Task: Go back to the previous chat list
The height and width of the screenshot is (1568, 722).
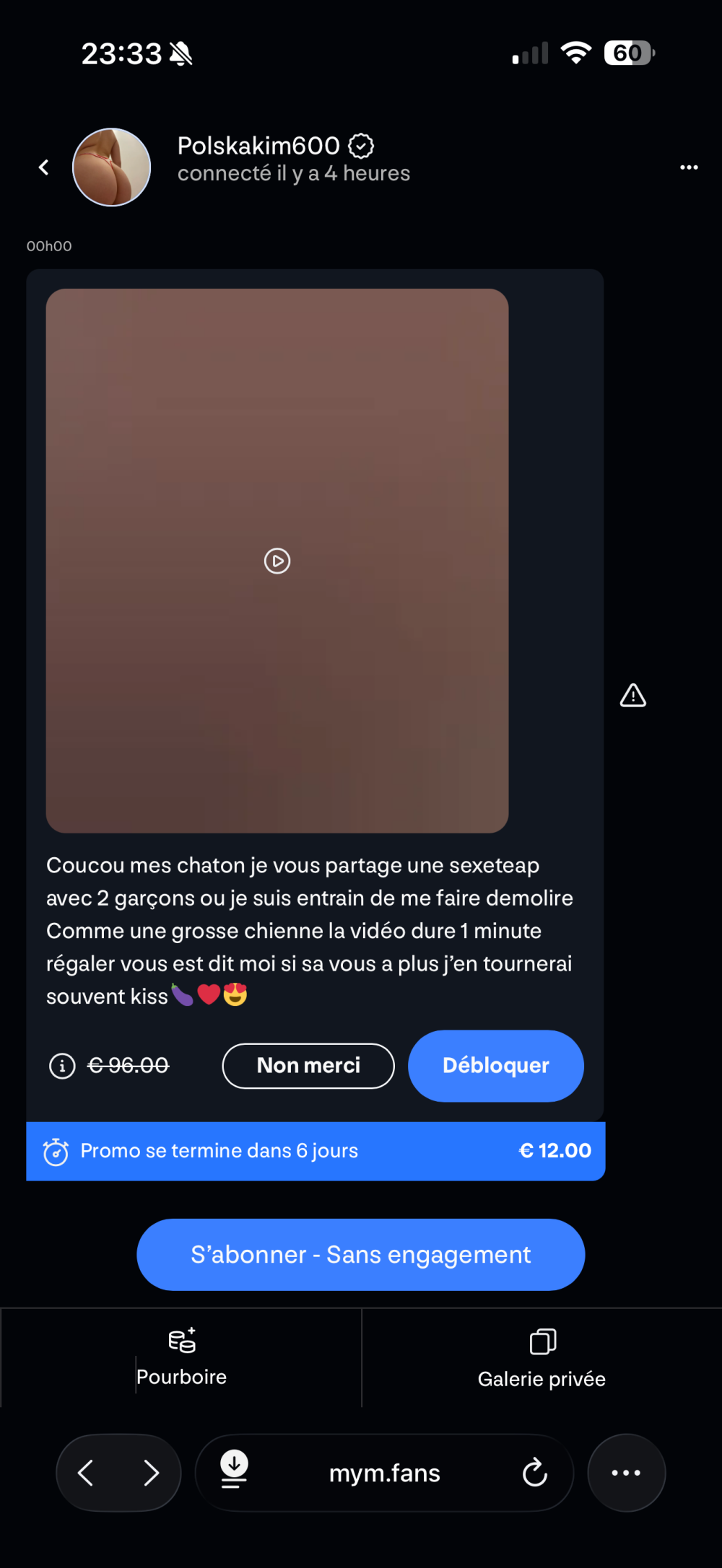Action: coord(44,167)
